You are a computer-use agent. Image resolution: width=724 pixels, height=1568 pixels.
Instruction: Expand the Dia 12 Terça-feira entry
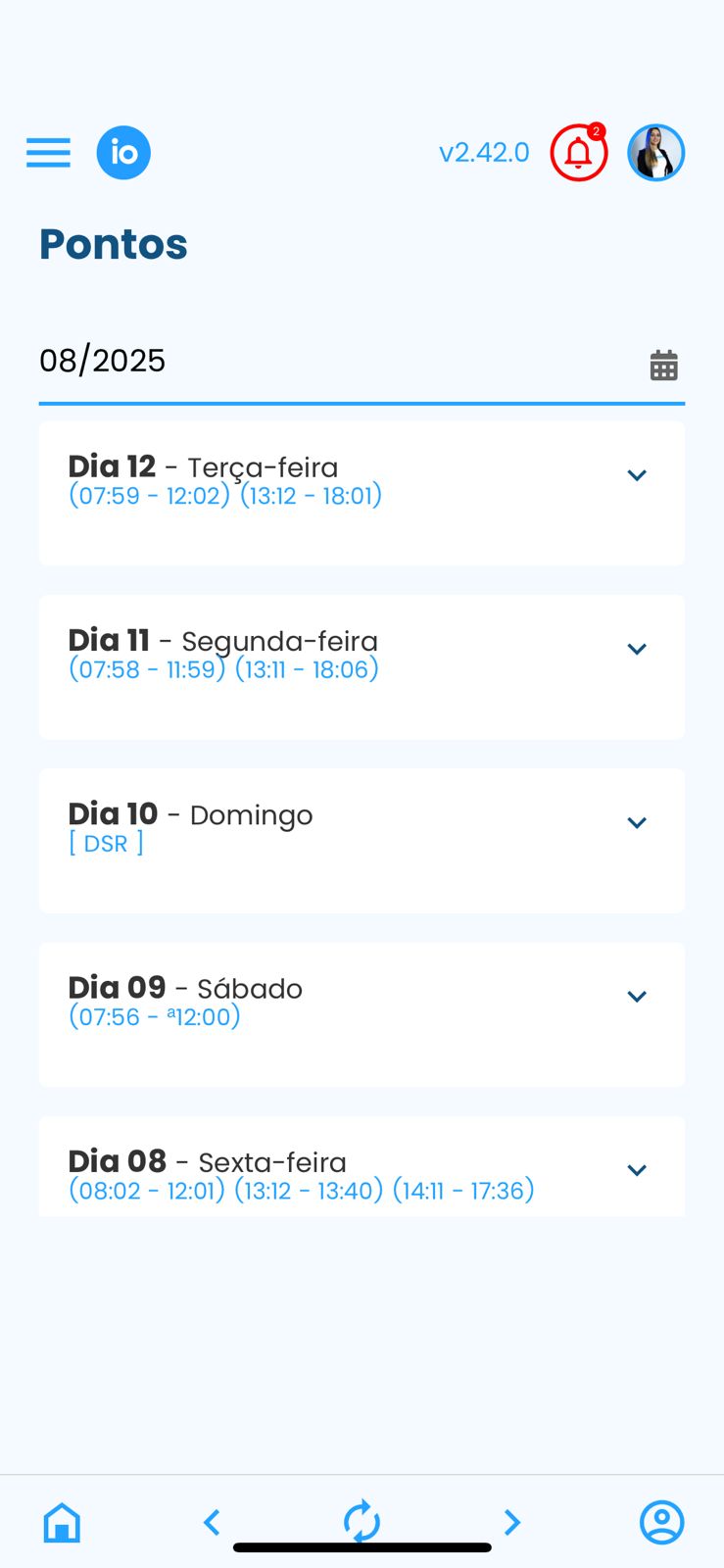pos(637,475)
